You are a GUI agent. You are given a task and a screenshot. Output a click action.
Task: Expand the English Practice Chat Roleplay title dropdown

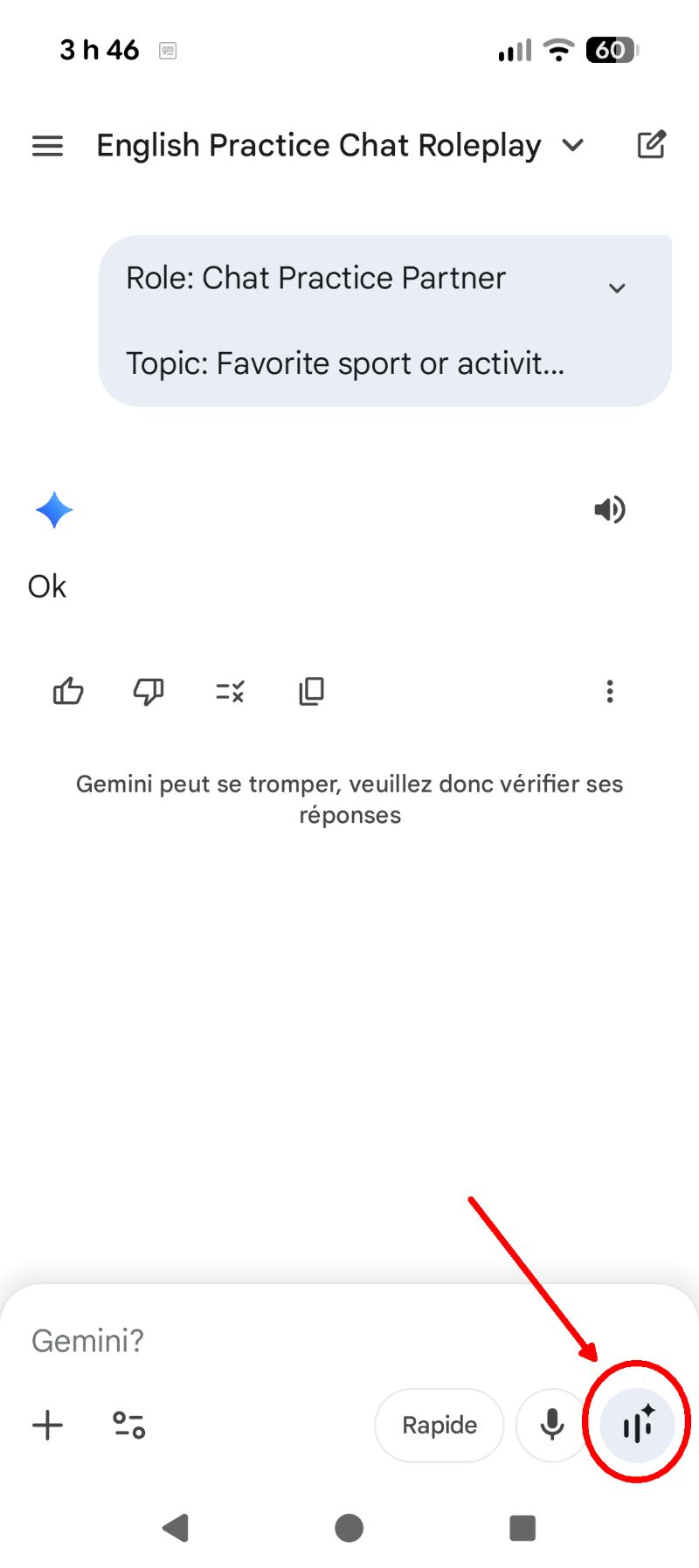(573, 146)
